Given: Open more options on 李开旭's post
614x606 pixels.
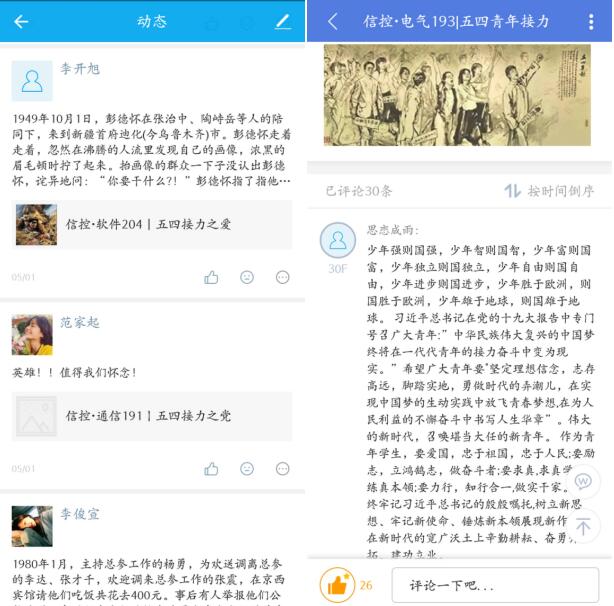Looking at the screenshot, I should 283,277.
